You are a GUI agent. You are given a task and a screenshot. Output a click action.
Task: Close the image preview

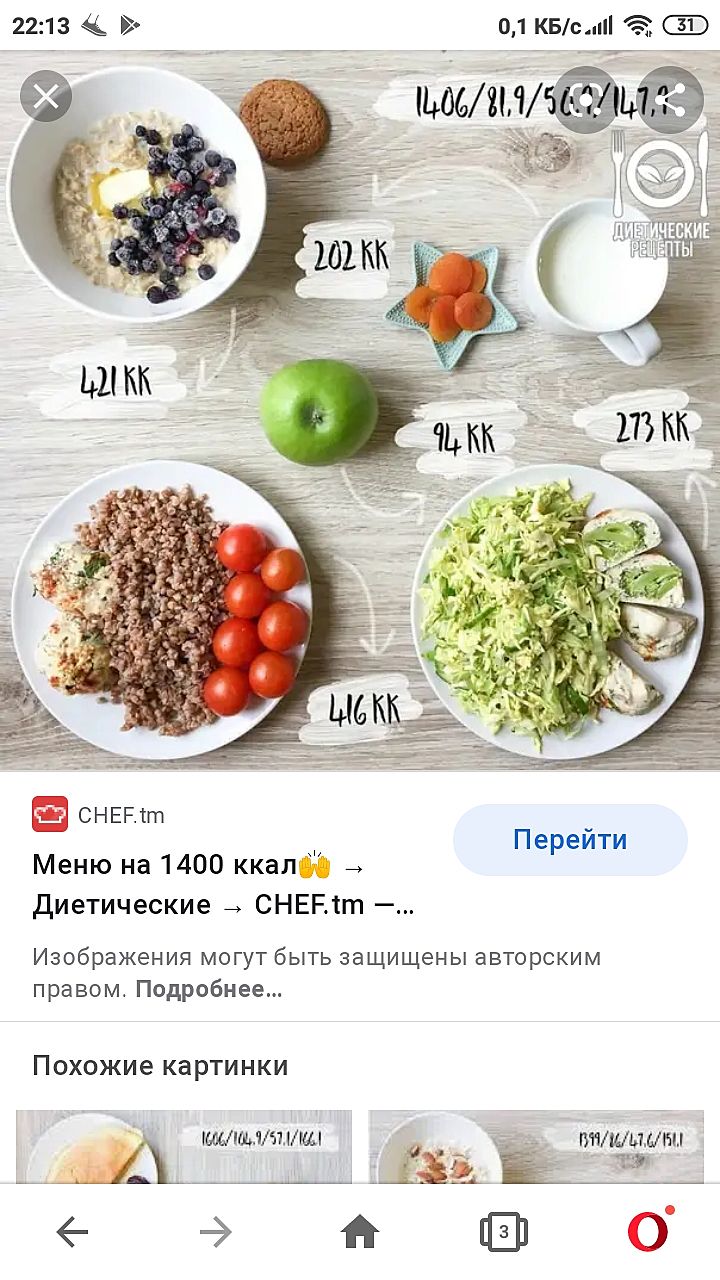[46, 97]
